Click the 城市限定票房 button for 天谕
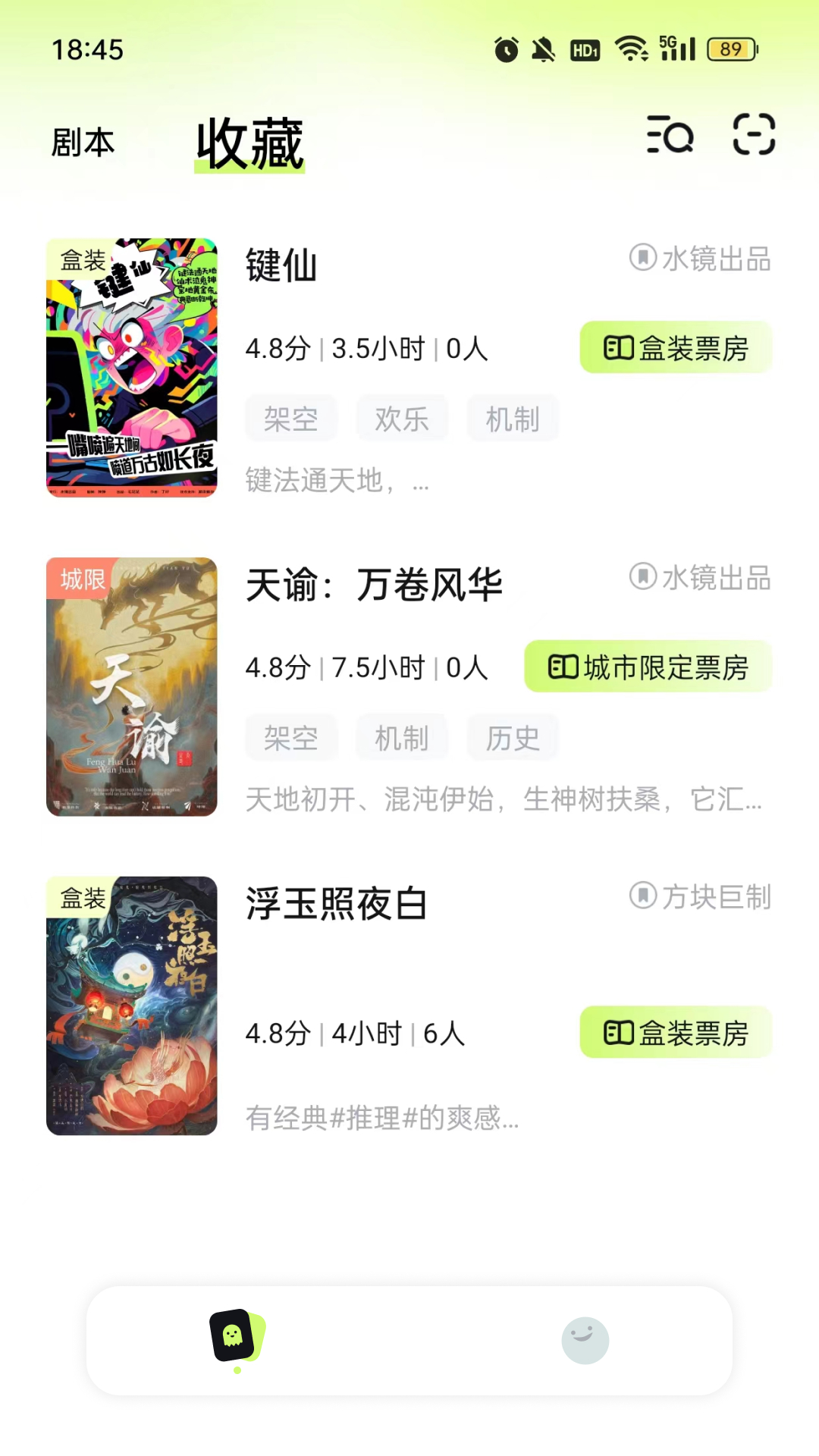Viewport: 819px width, 1456px height. tap(648, 666)
